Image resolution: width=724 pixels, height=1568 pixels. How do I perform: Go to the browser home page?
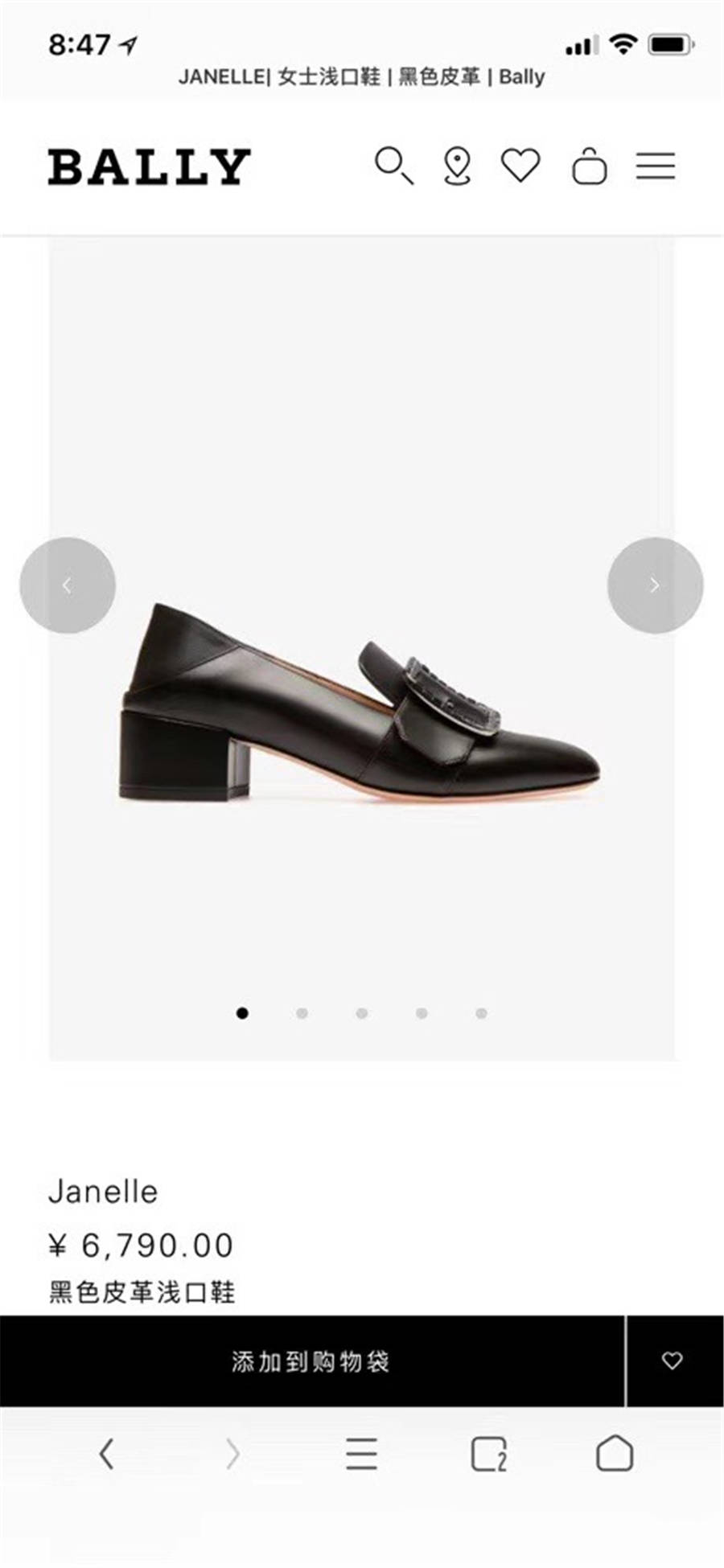click(615, 1453)
